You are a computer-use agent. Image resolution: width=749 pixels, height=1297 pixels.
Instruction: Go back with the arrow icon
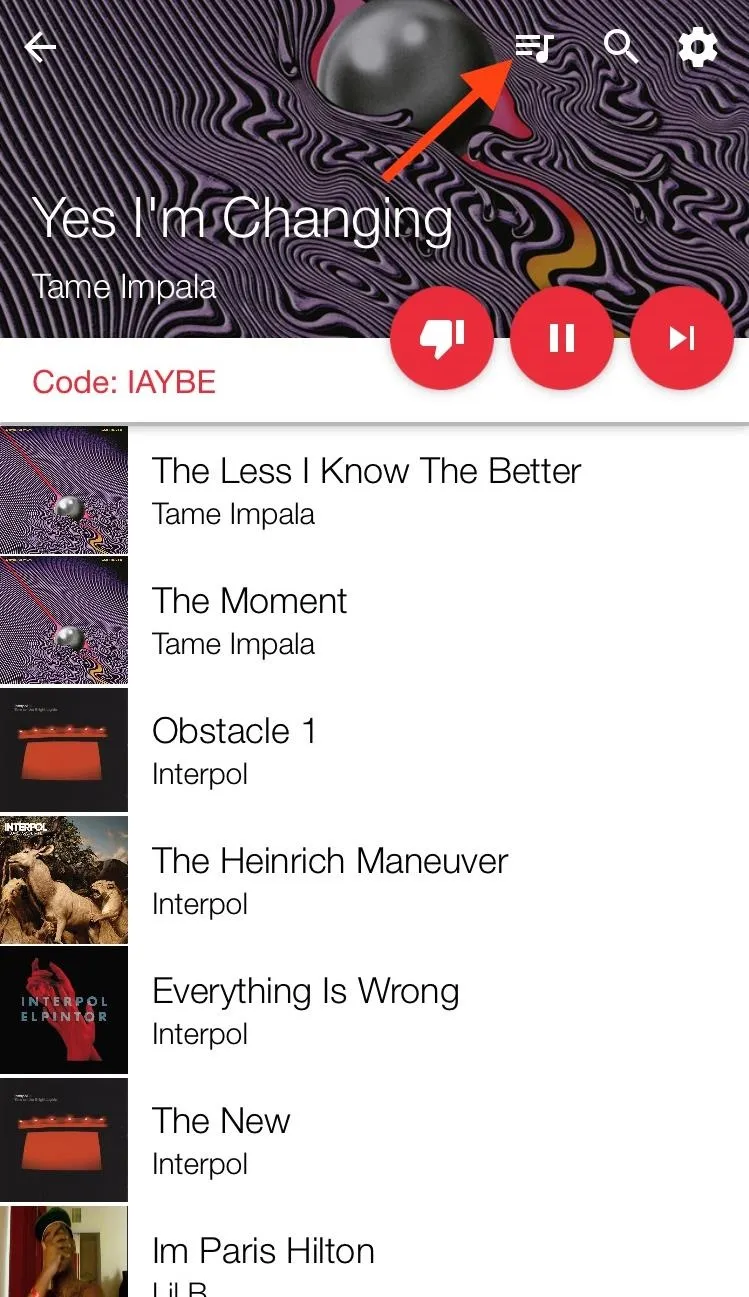click(x=41, y=47)
